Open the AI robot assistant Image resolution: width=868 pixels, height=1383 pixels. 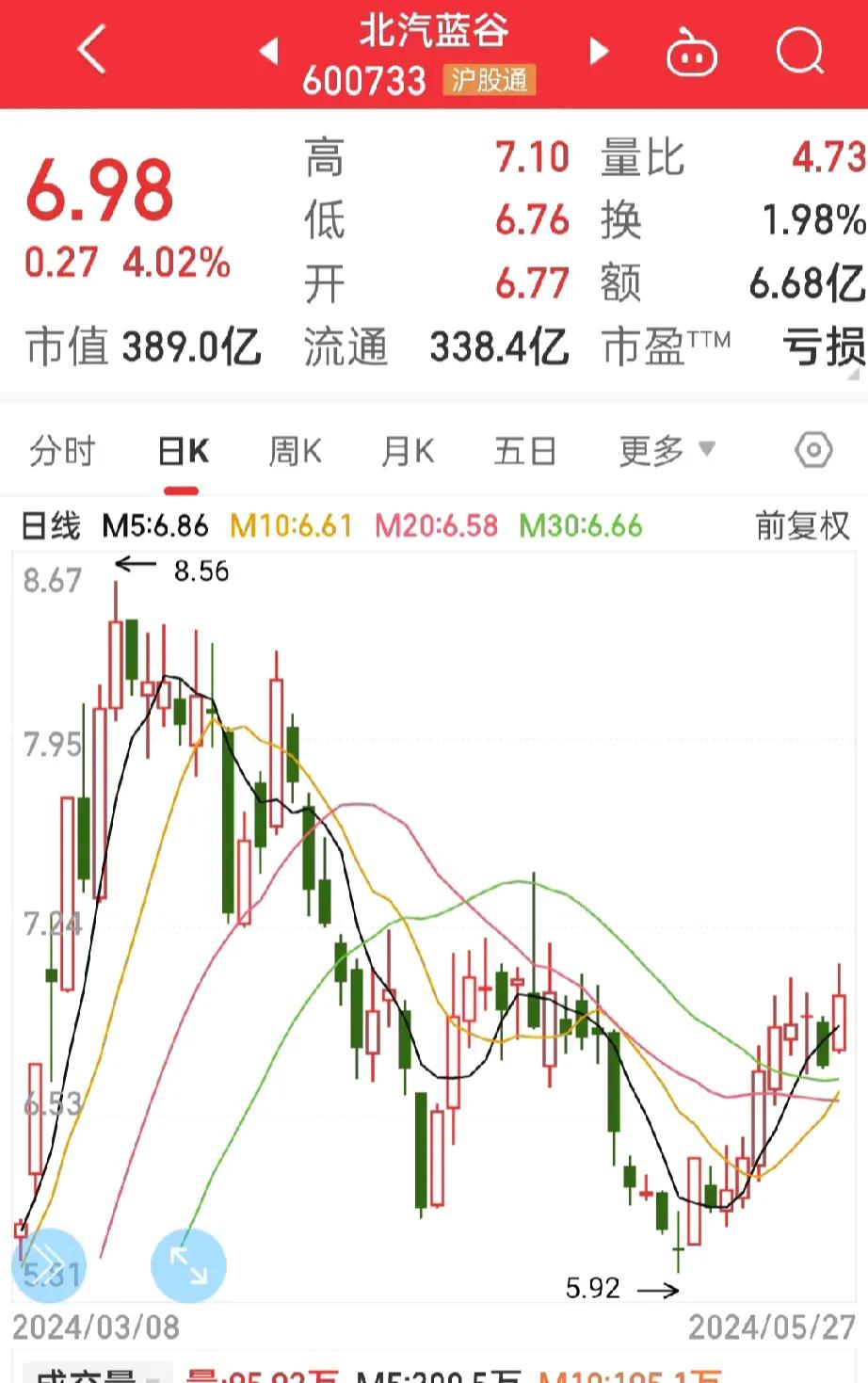click(x=692, y=54)
